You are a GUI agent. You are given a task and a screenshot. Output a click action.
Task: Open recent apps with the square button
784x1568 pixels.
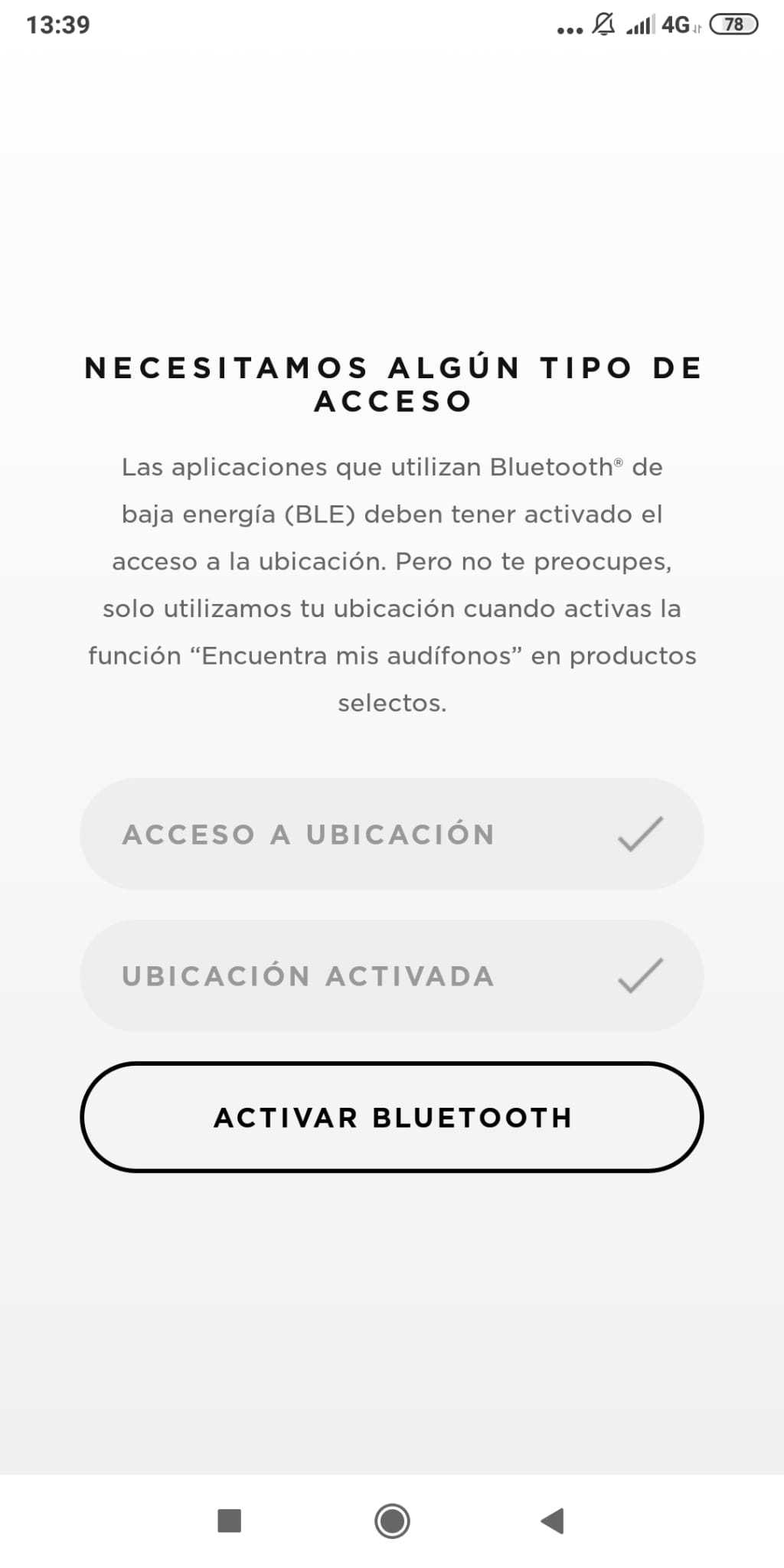tap(230, 1521)
